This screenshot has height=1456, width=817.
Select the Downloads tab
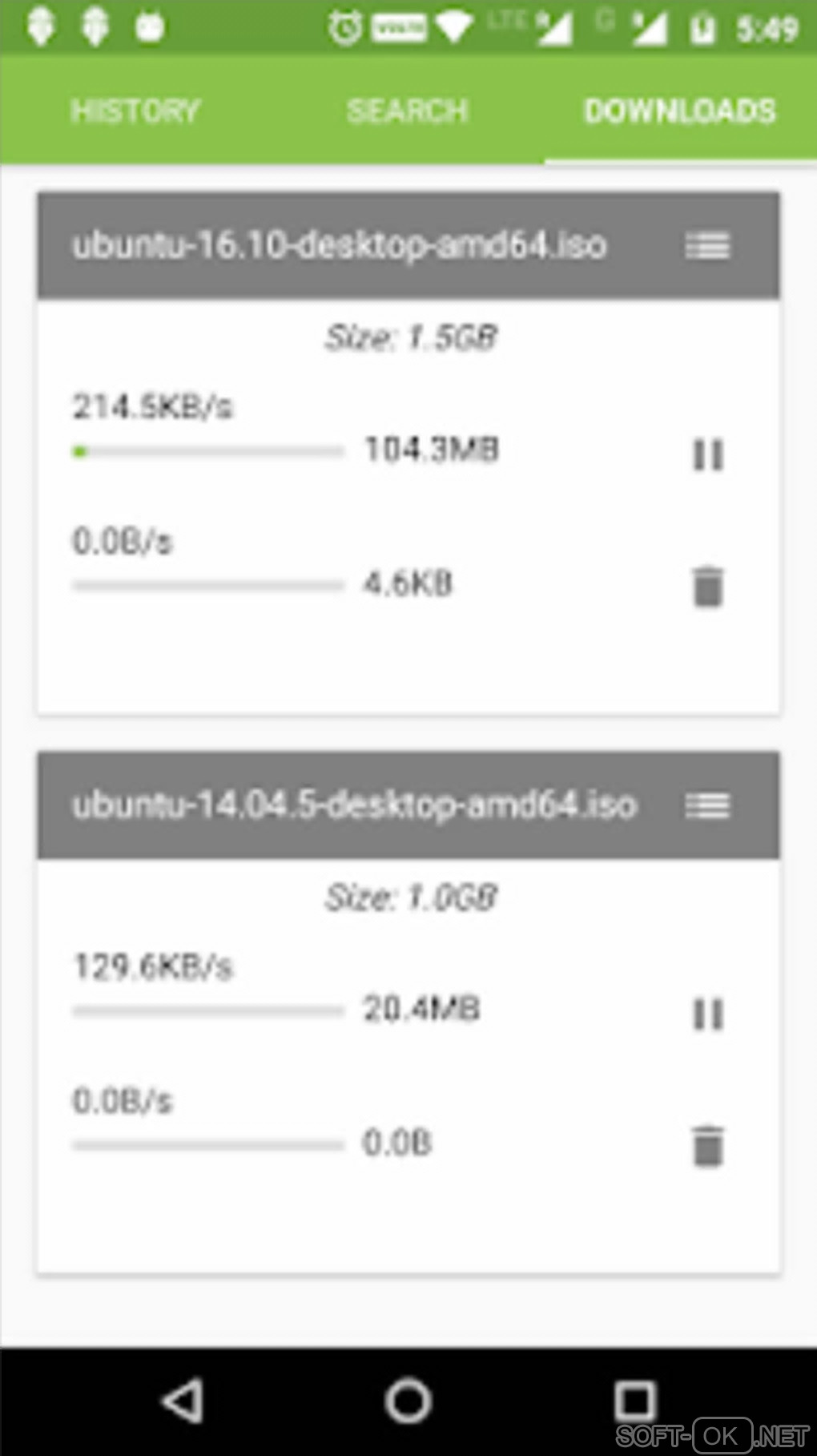point(680,111)
